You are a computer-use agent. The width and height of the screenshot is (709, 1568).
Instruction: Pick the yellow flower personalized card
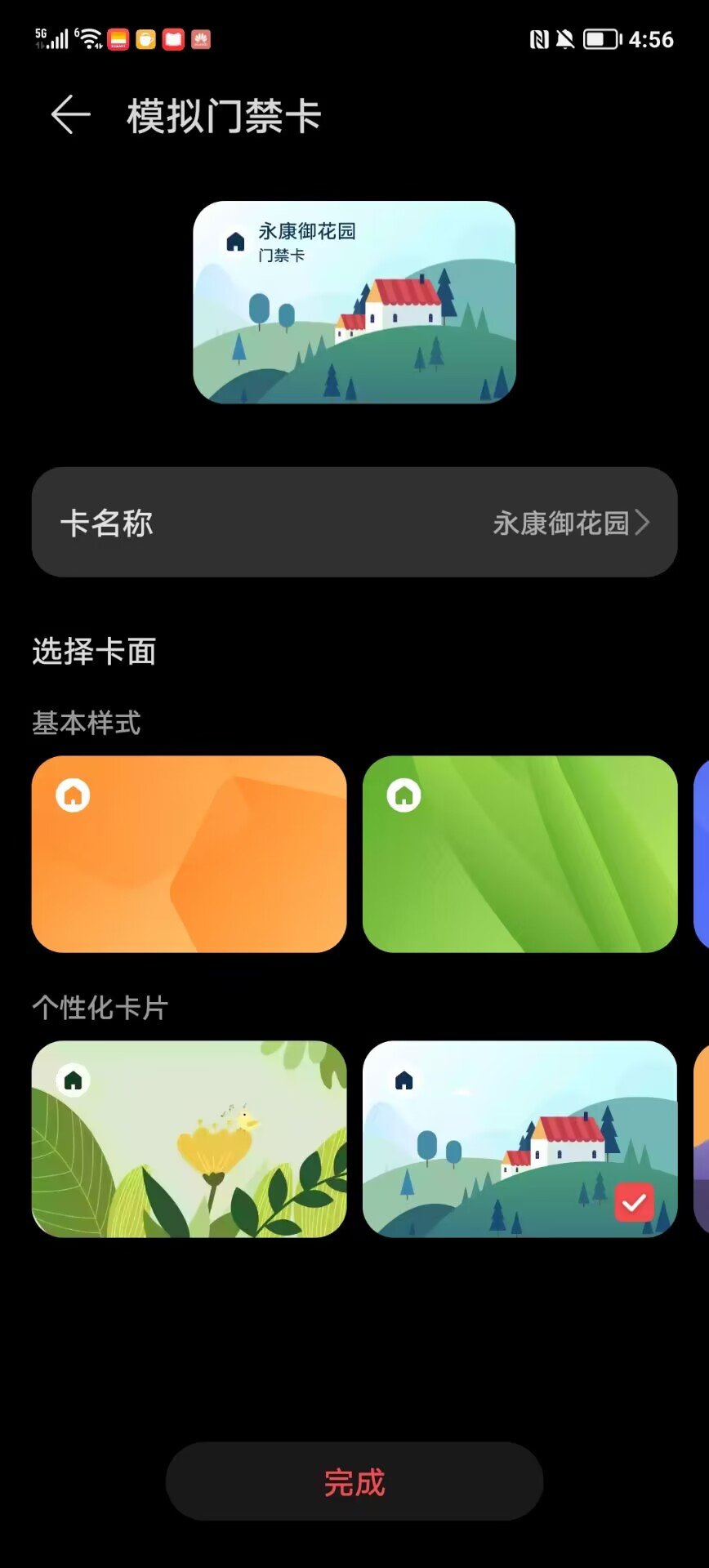click(x=189, y=1138)
